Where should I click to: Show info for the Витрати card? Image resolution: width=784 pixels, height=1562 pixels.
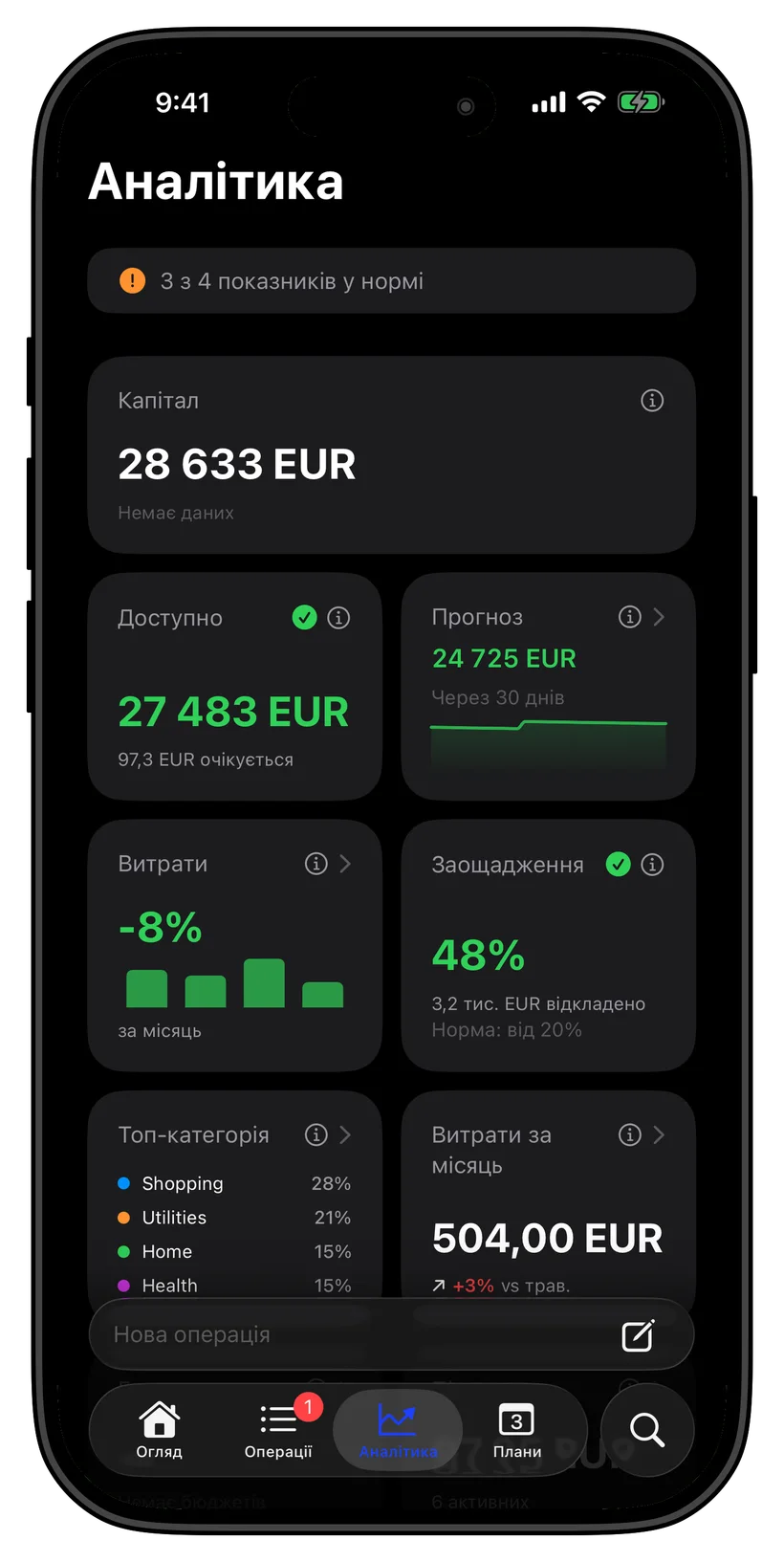pos(316,864)
